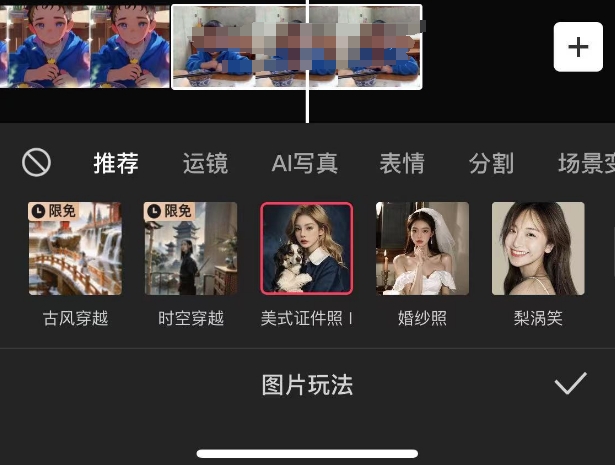Add a new clip with the plus button
The image size is (615, 465).
point(578,47)
